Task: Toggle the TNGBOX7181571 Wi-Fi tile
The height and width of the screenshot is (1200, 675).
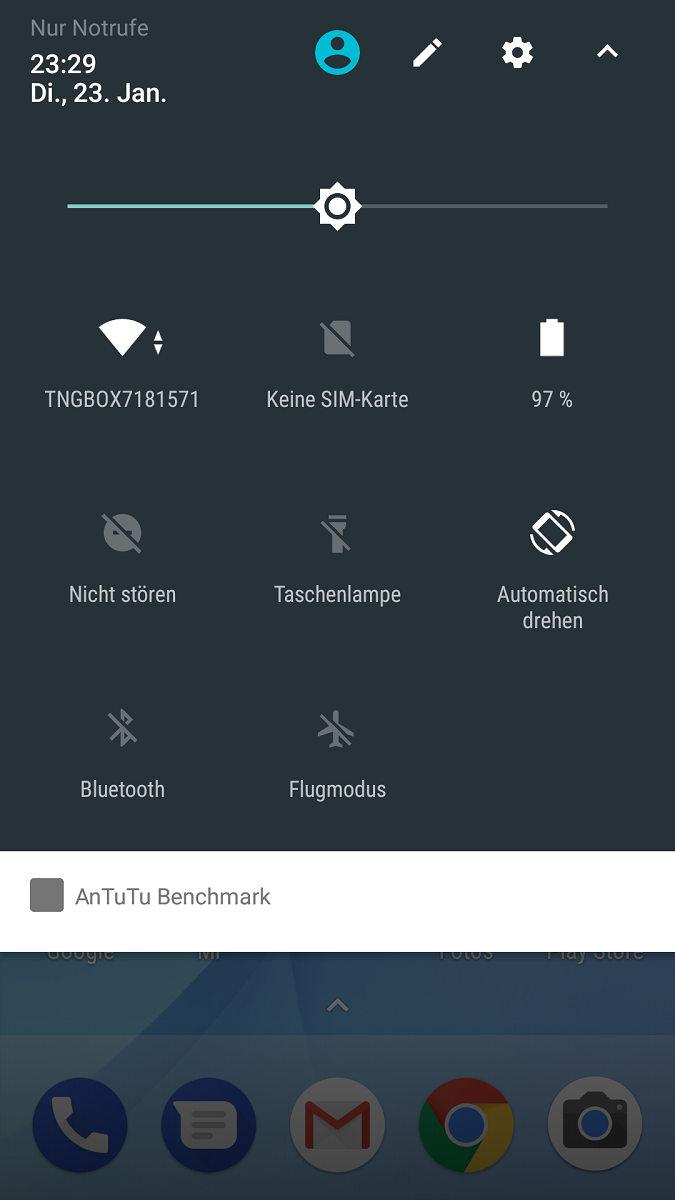Action: [x=122, y=364]
